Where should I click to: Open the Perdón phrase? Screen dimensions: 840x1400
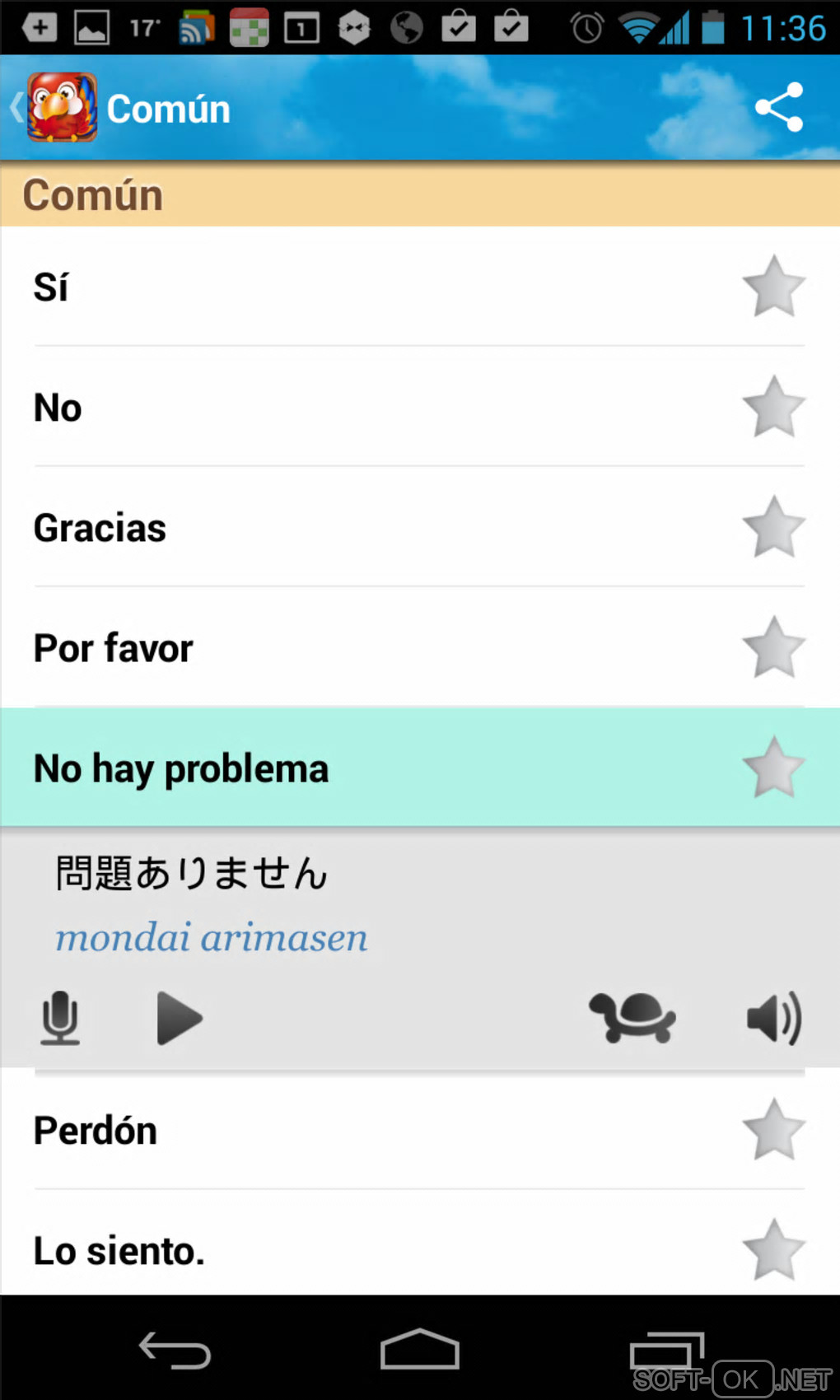329,1130
